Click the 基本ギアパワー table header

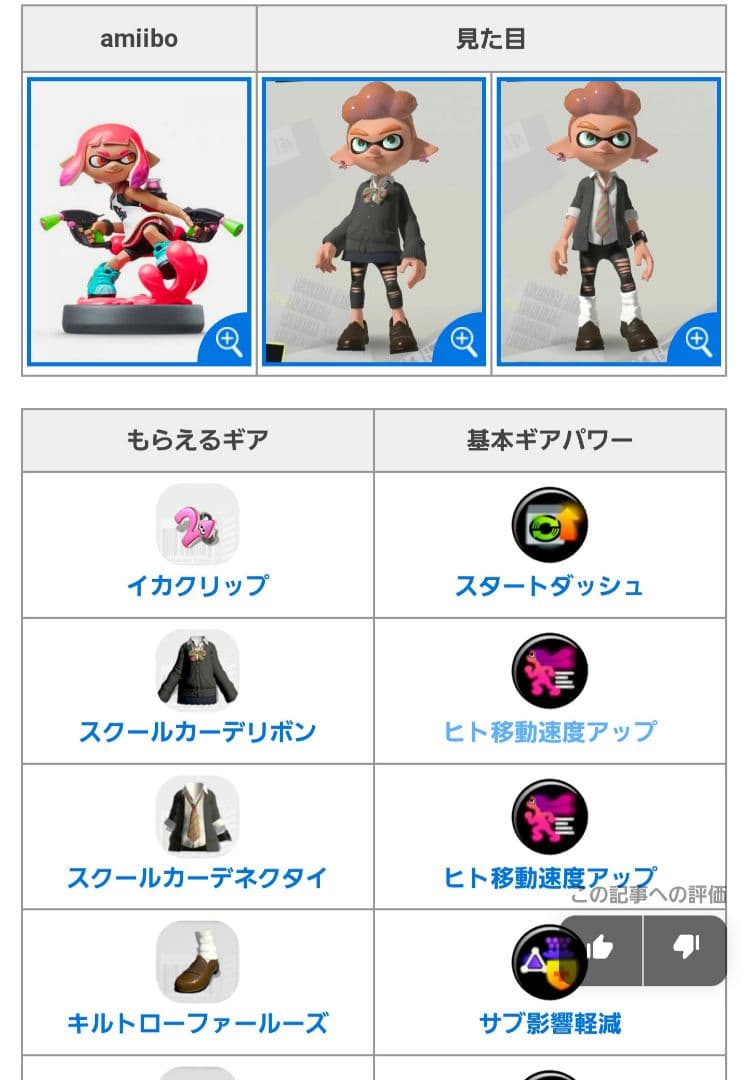point(546,440)
